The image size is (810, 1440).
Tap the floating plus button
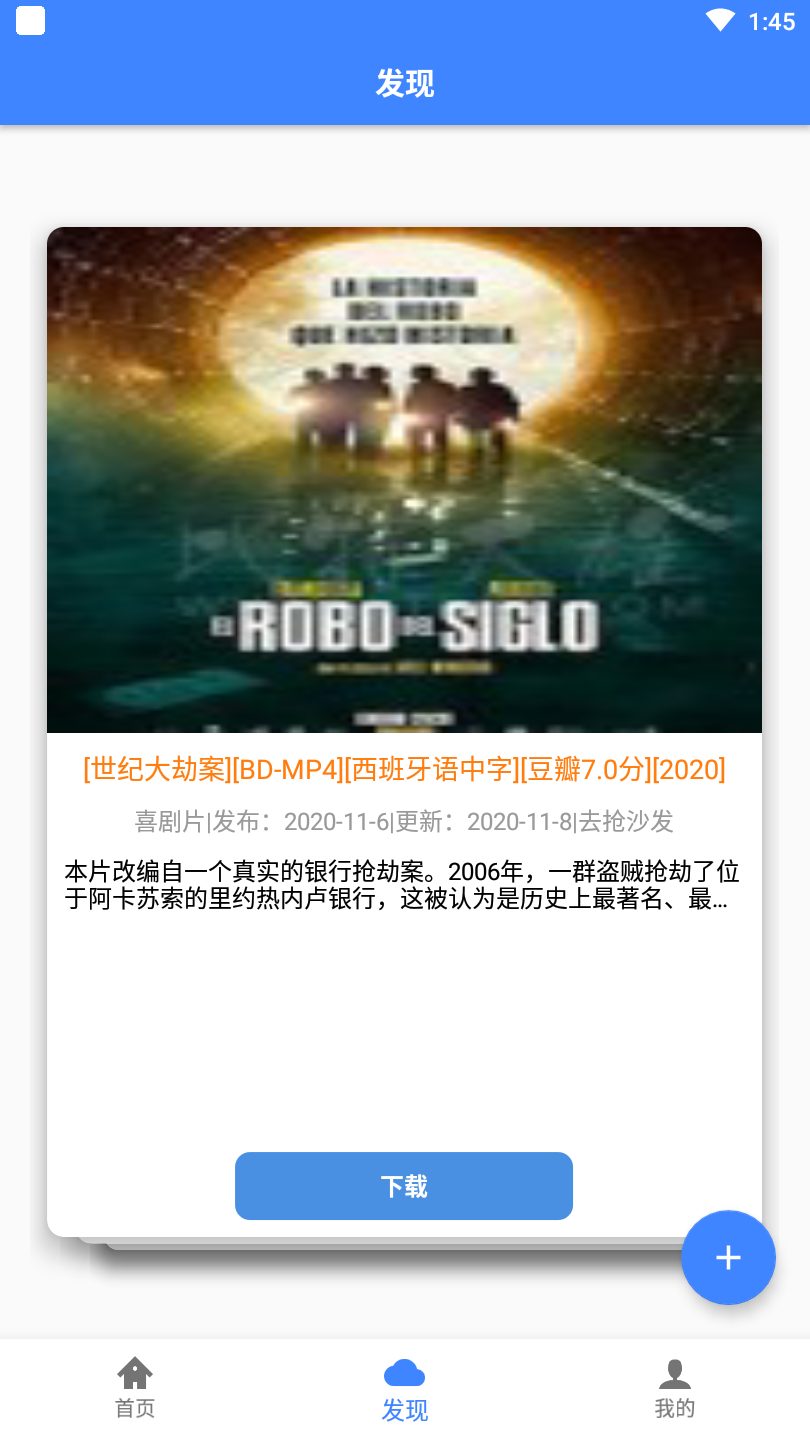728,1258
